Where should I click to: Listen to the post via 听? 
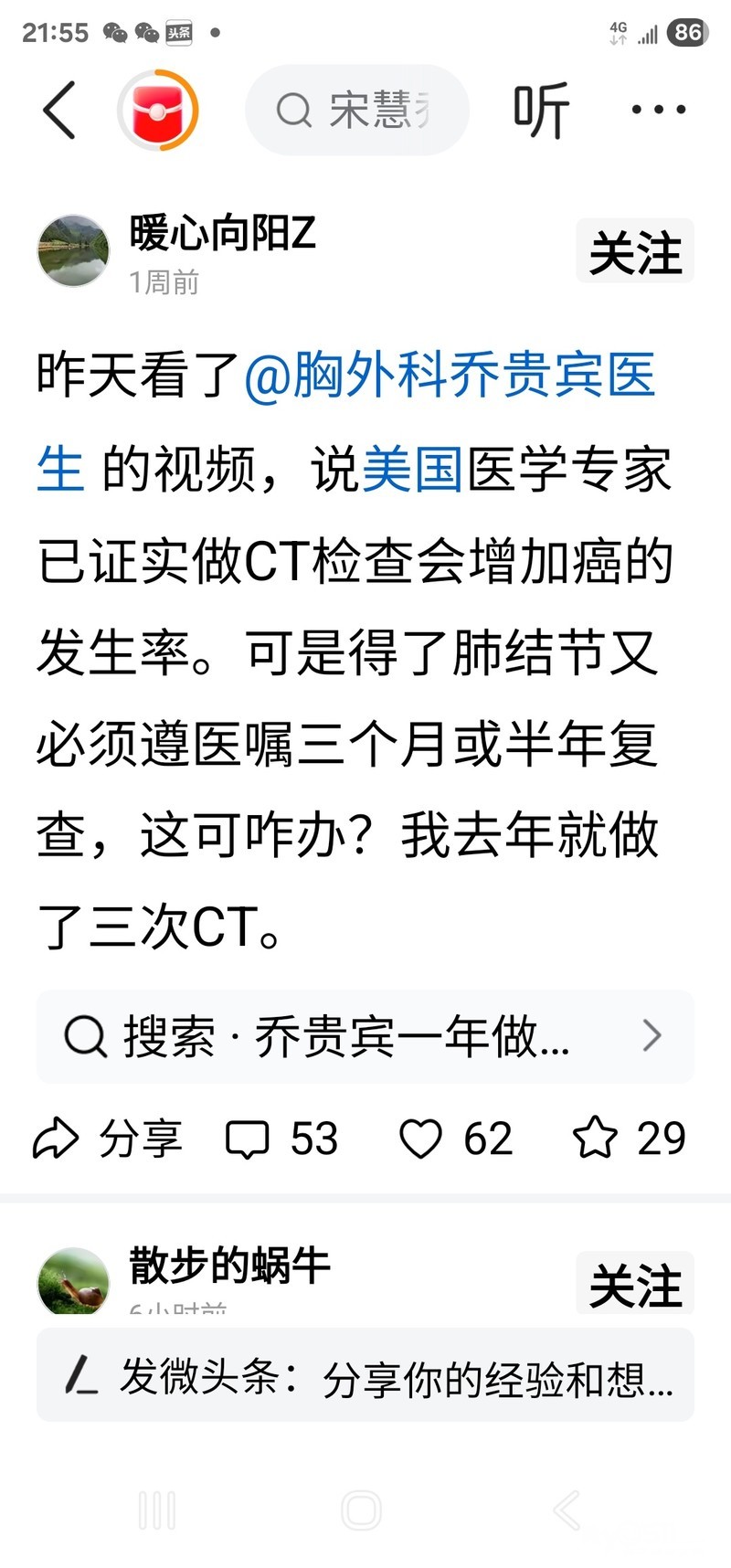coord(541,111)
